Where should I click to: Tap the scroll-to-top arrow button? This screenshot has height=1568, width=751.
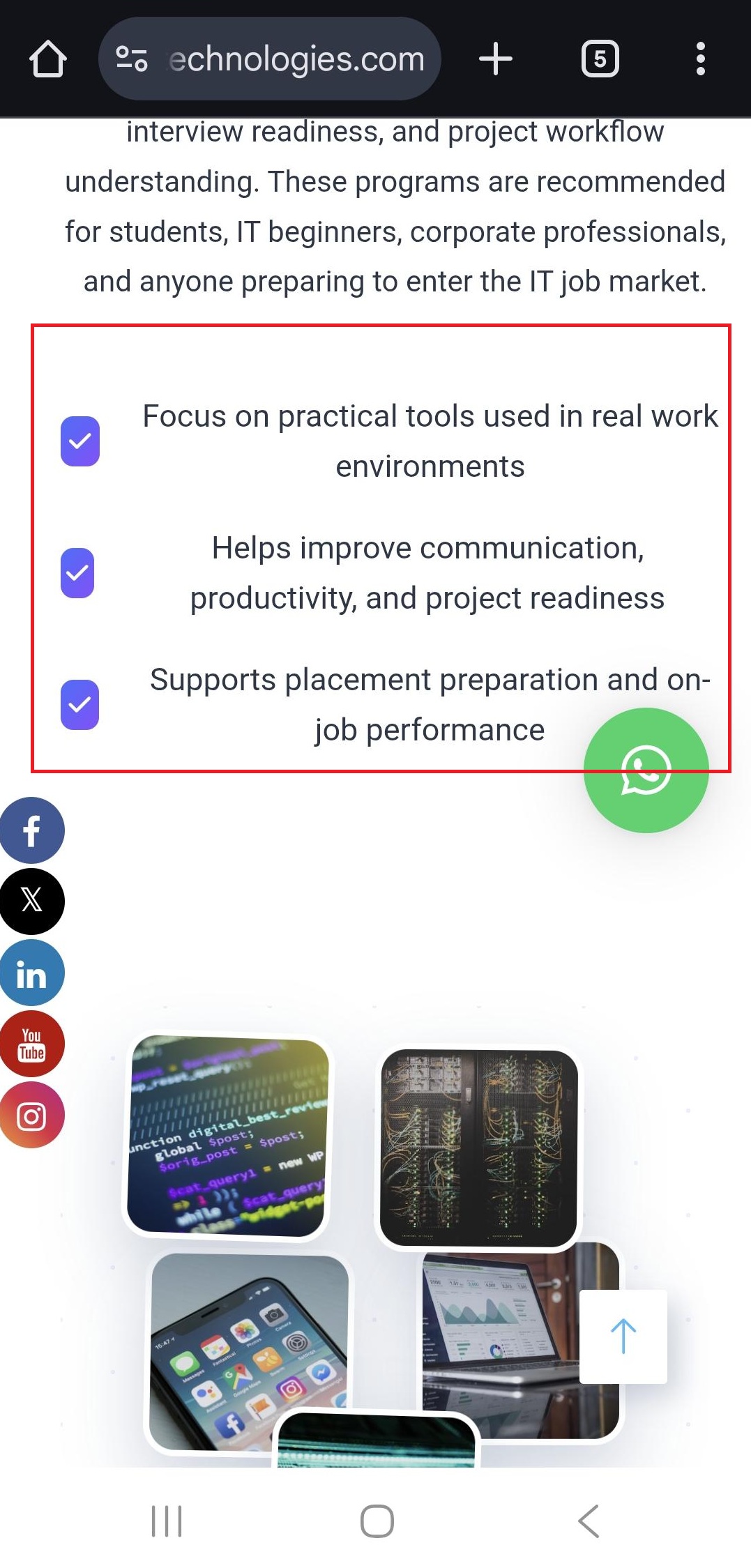623,1336
